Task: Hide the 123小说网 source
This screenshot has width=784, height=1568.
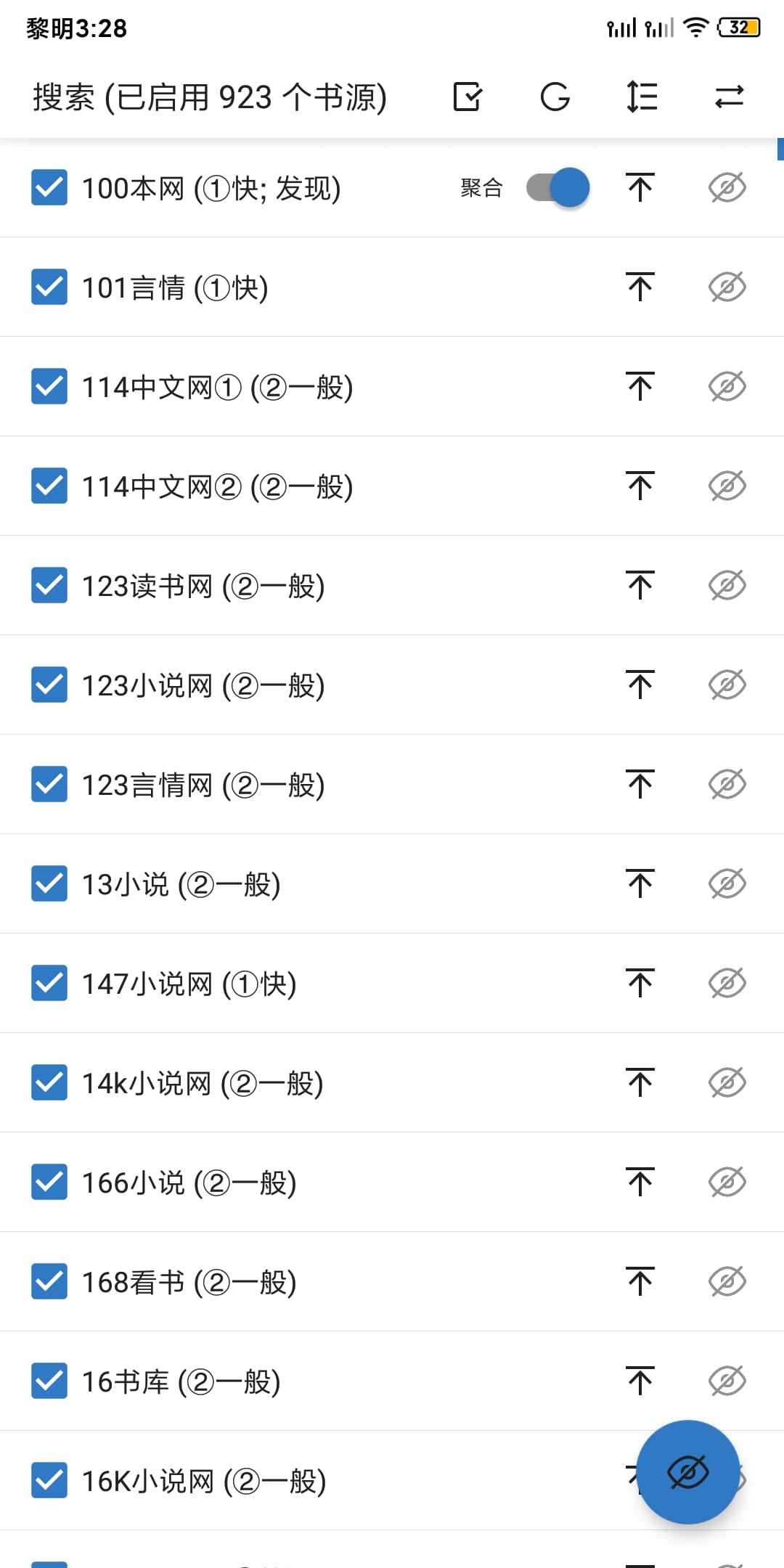Action: pyautogui.click(x=727, y=685)
